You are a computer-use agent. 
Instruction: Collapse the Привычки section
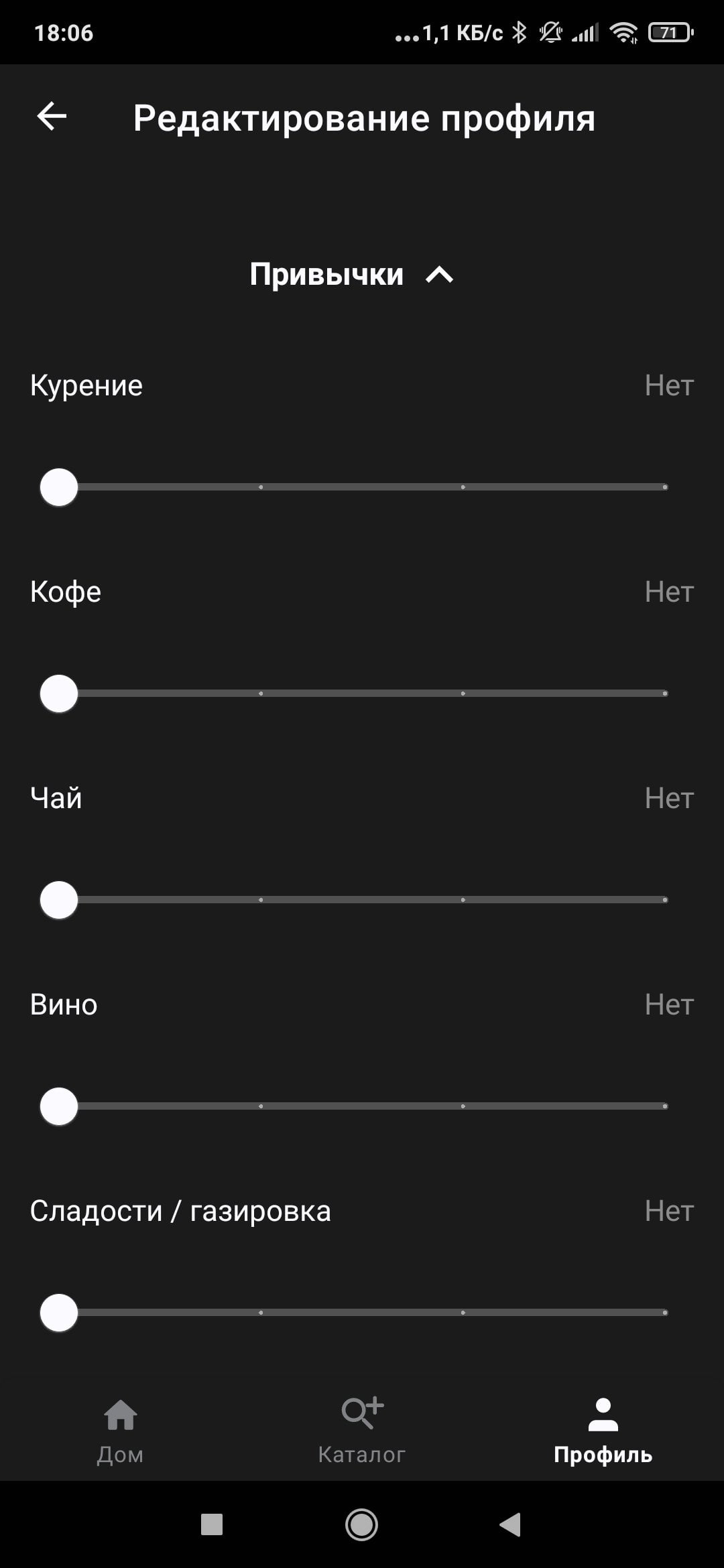pyautogui.click(x=439, y=275)
